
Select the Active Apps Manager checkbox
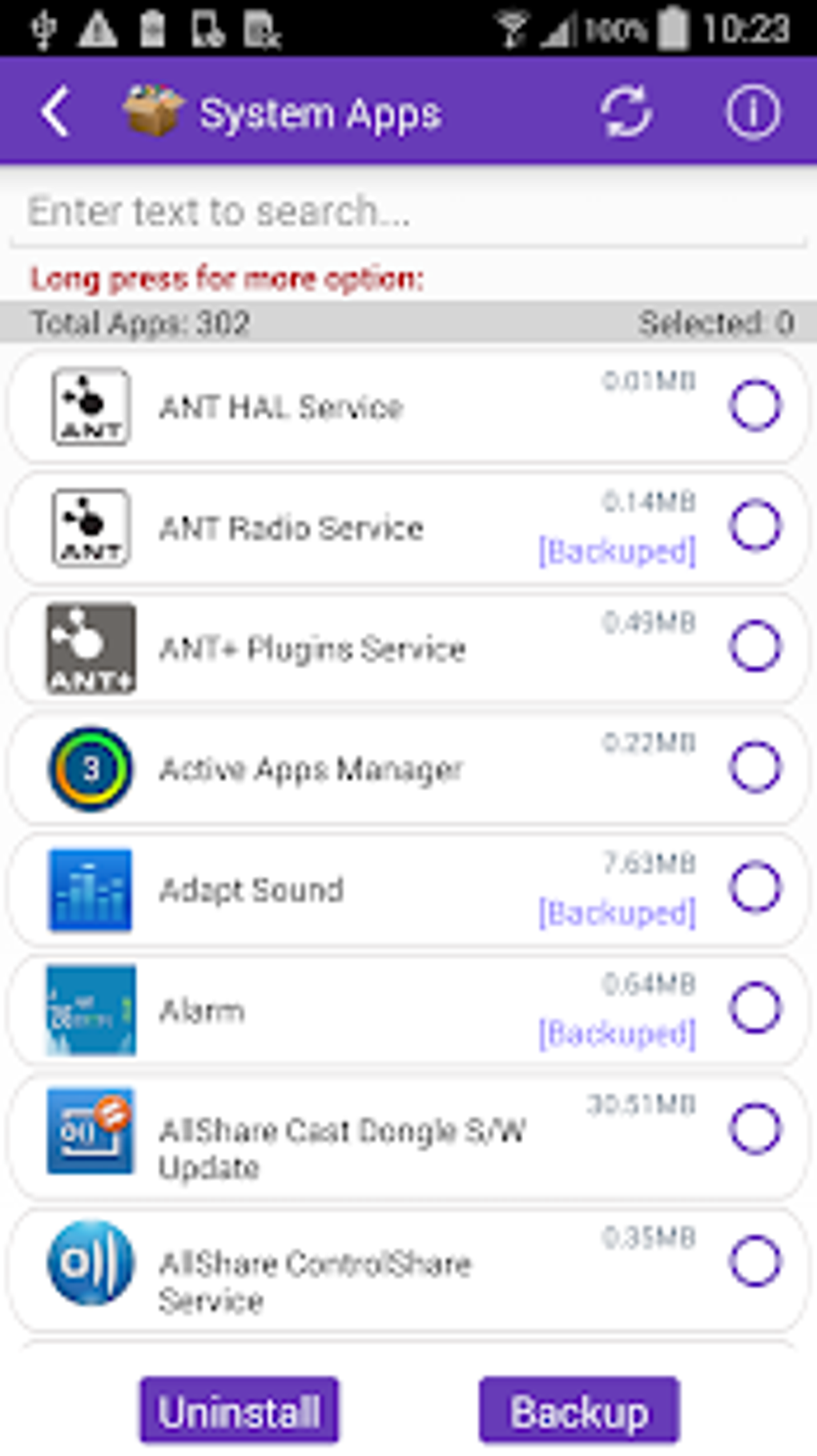(x=755, y=768)
